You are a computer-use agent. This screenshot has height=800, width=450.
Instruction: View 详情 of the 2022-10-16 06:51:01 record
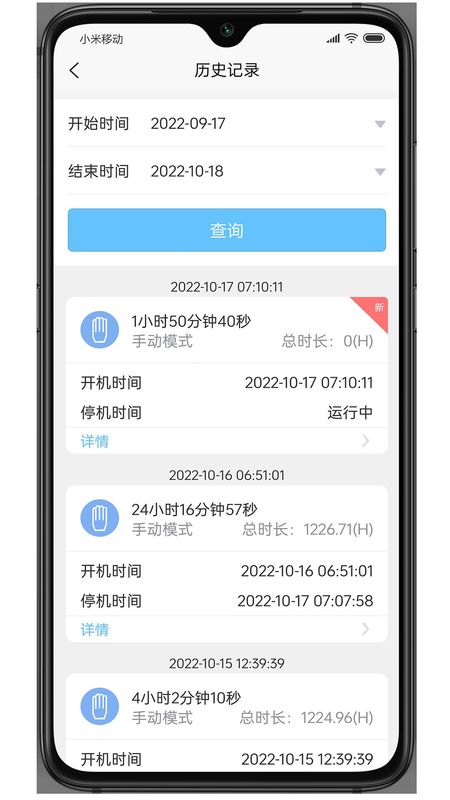tap(227, 629)
